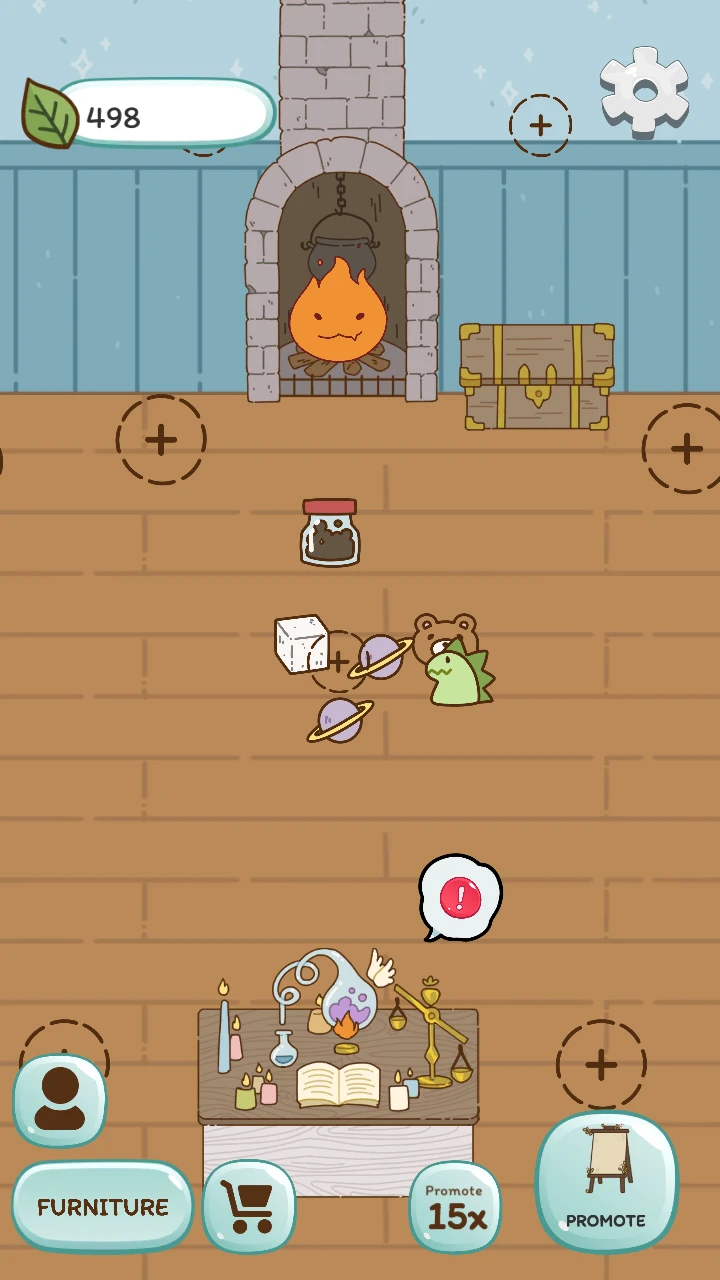Tap the Promote 15x boost button

(455, 1208)
